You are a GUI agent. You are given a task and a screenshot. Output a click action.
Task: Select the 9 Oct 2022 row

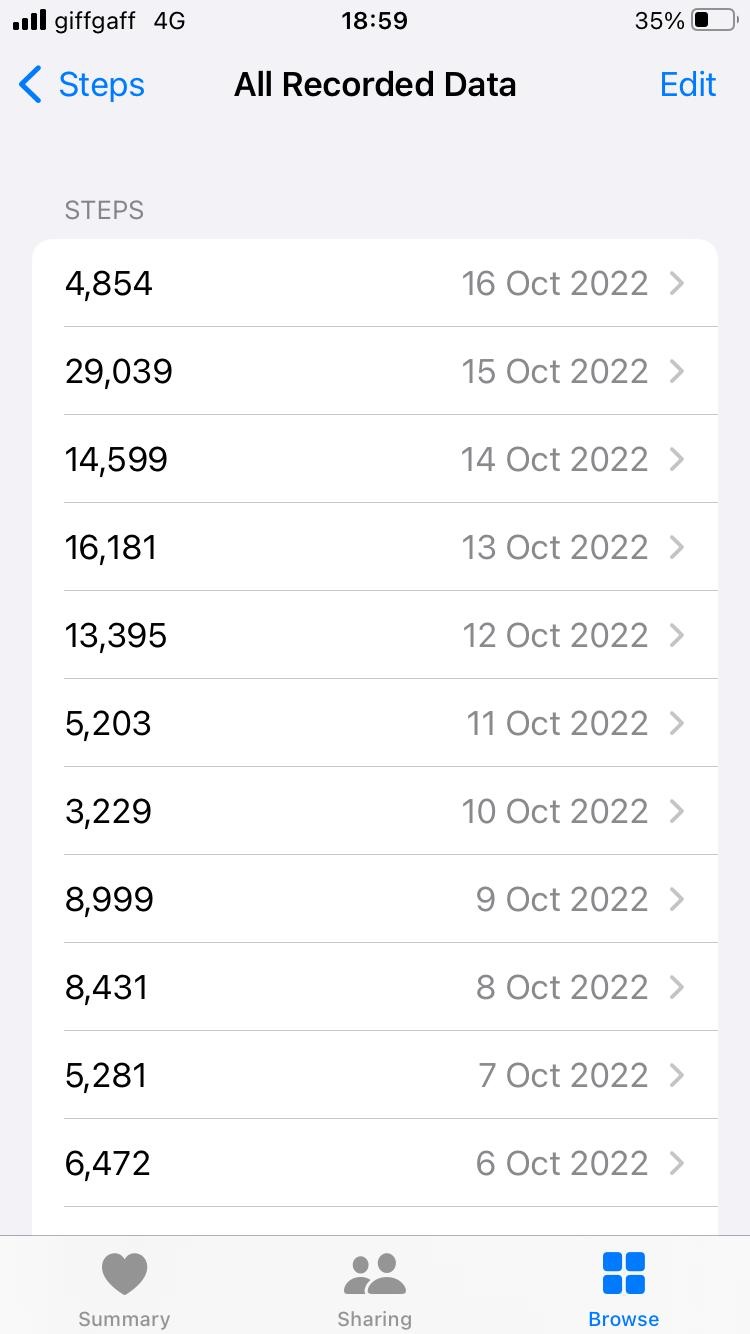click(375, 899)
